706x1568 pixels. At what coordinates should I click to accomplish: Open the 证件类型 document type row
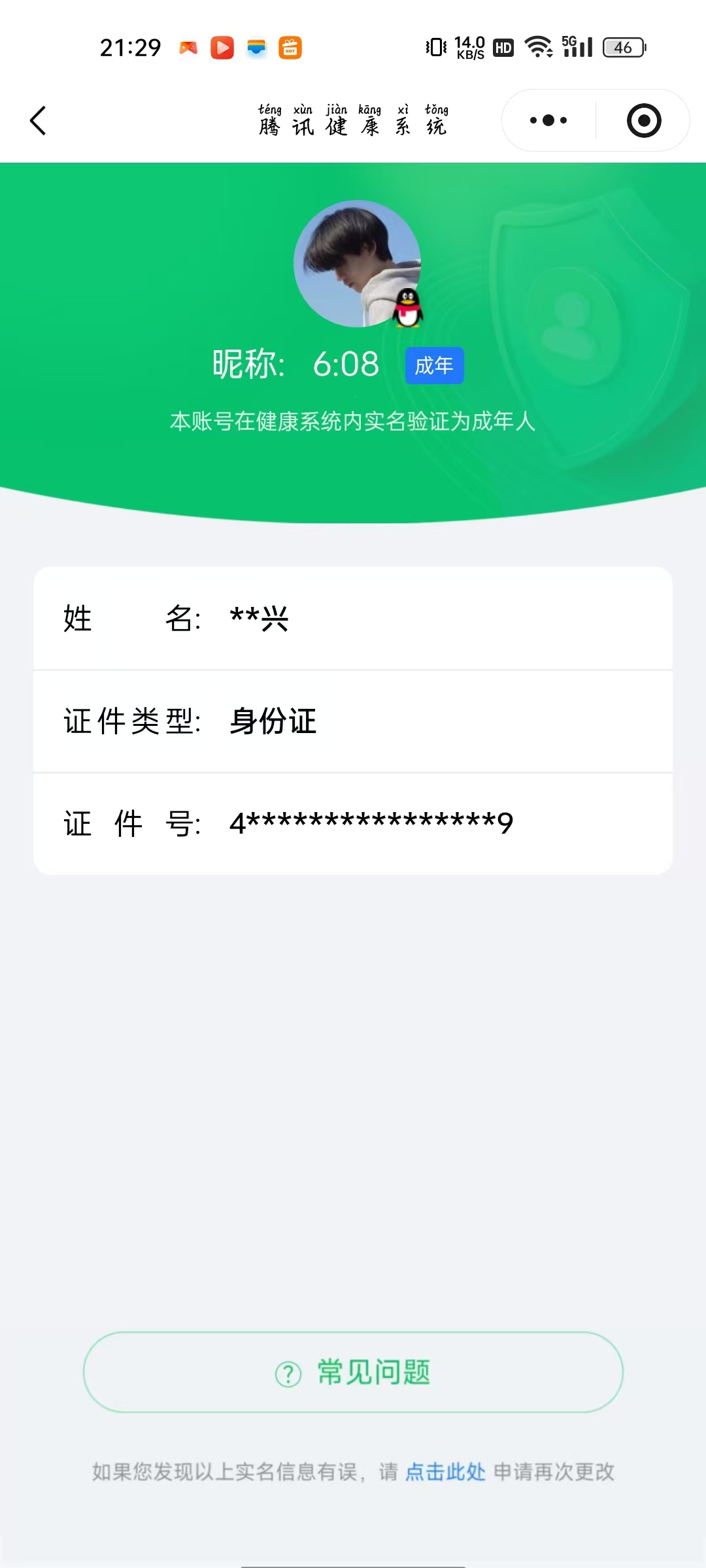pyautogui.click(x=353, y=722)
